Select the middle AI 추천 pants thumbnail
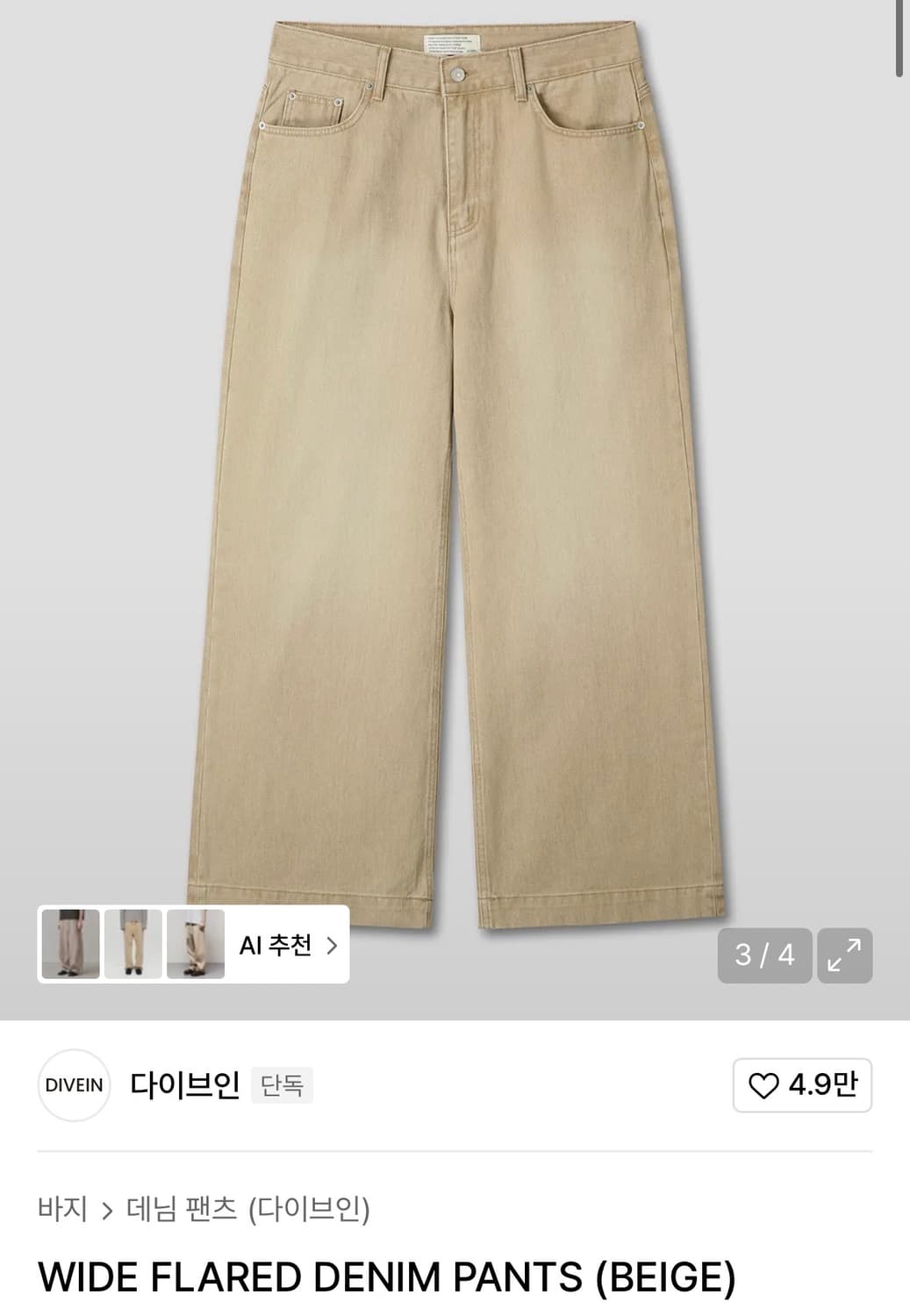Screen dimensions: 910x1316 click(x=132, y=944)
